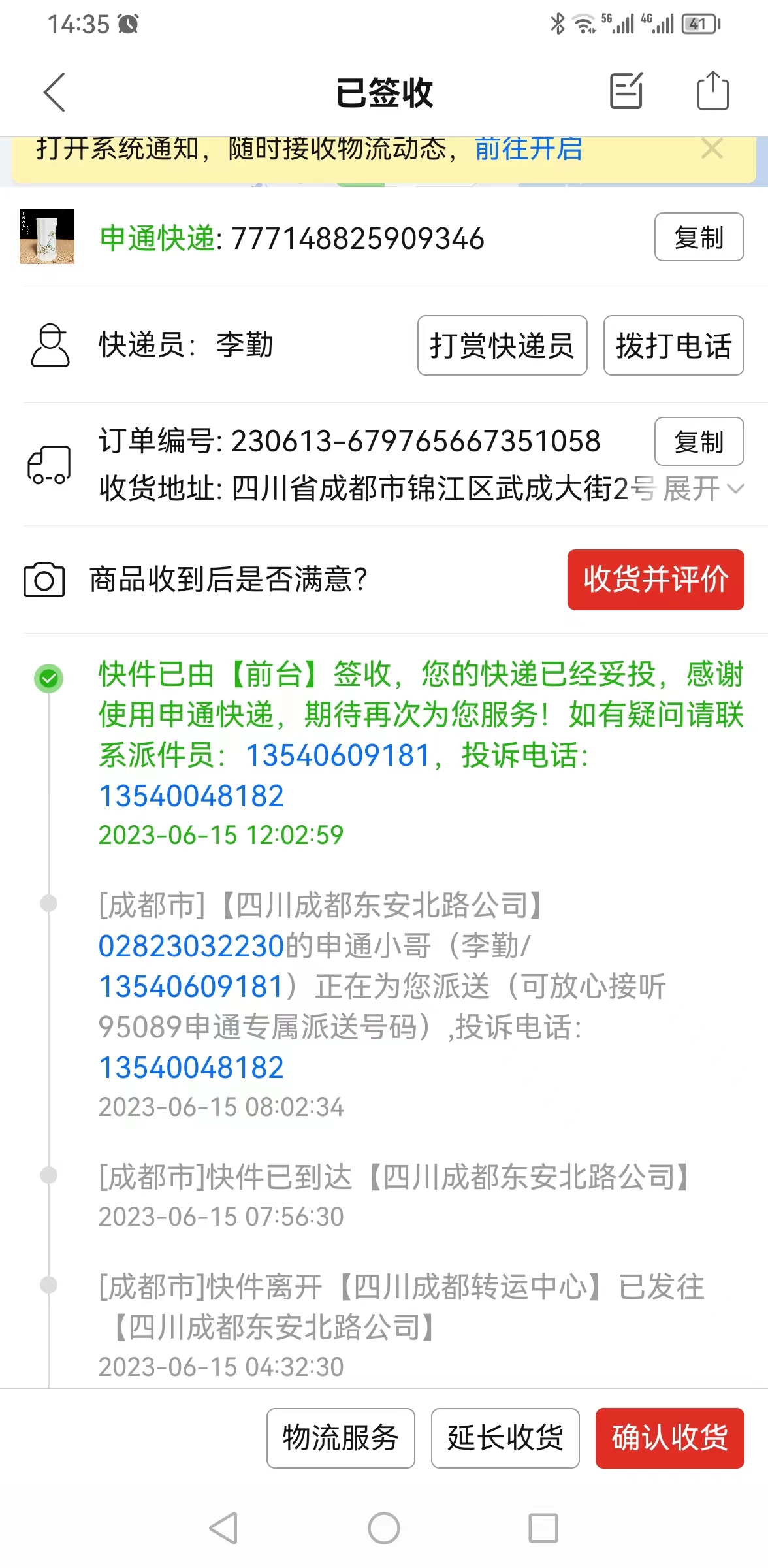Viewport: 768px width, 1568px height.
Task: Go back using the top-left arrow
Action: (x=55, y=92)
